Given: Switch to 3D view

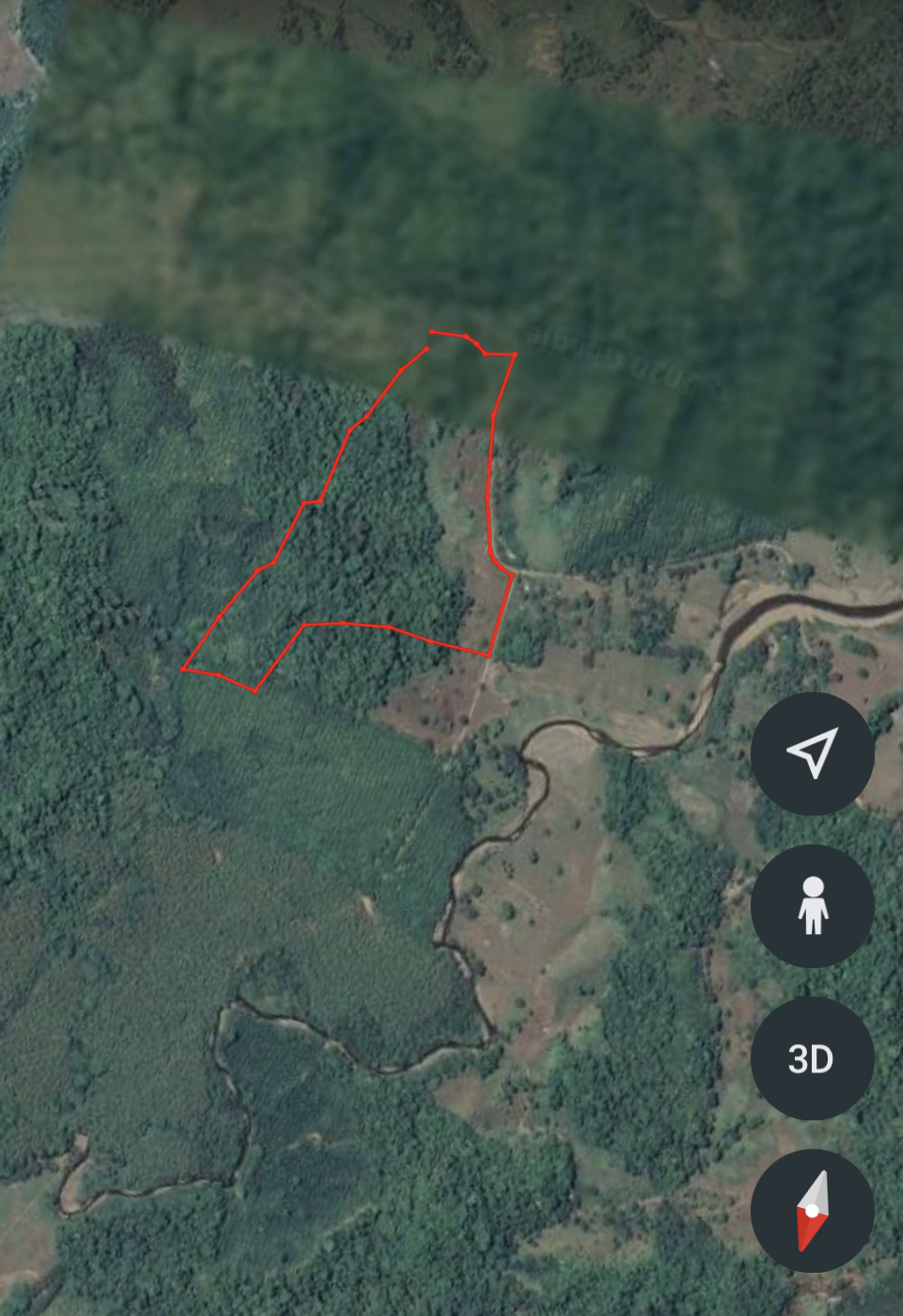Looking at the screenshot, I should pos(812,1058).
